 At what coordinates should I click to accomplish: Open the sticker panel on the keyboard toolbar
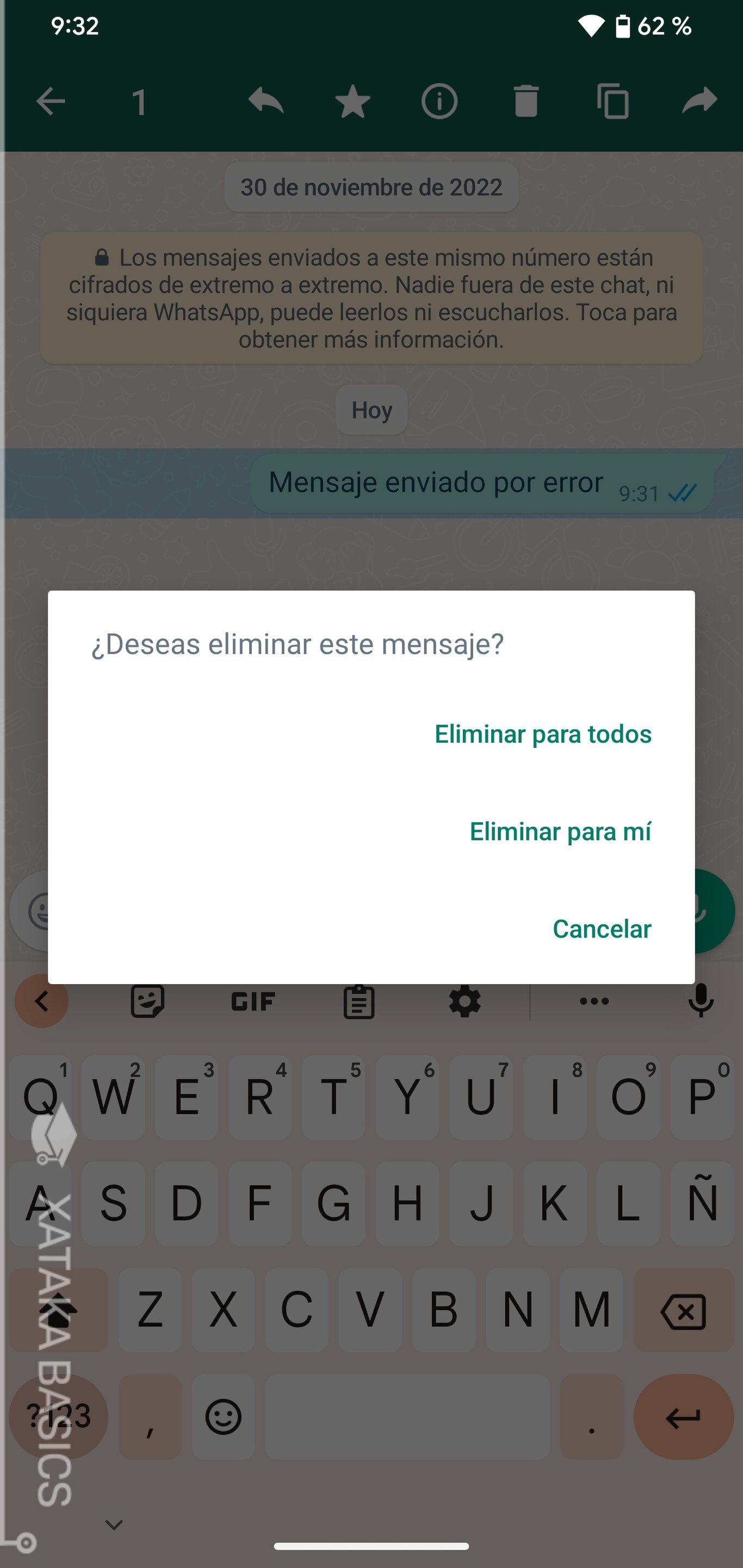pyautogui.click(x=147, y=1001)
